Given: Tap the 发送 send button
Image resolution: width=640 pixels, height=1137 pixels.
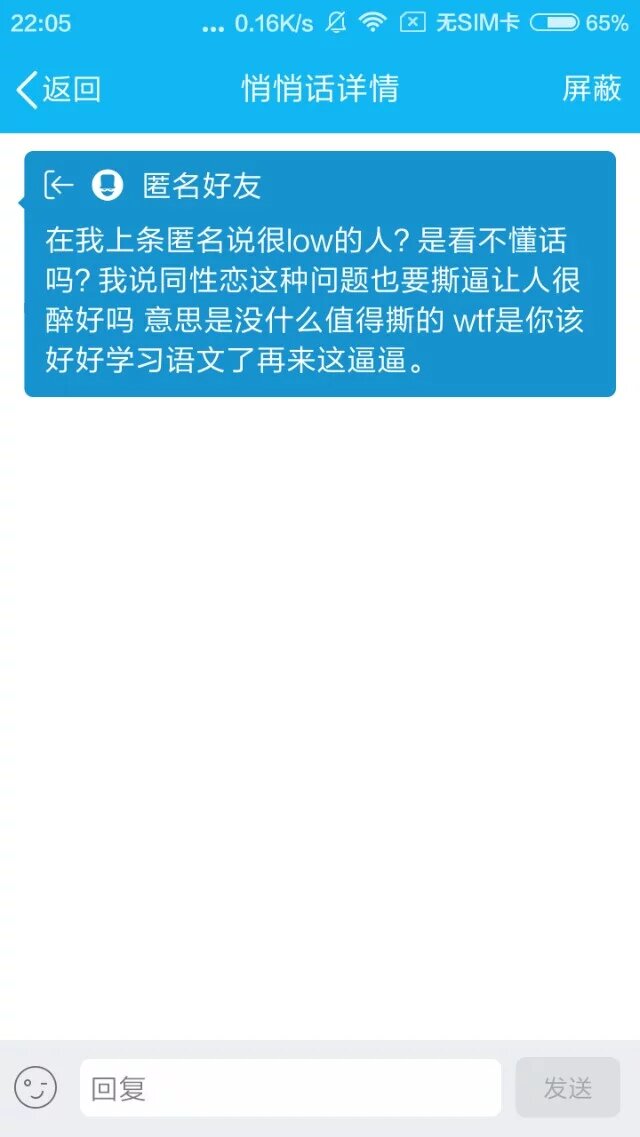Looking at the screenshot, I should point(567,1087).
